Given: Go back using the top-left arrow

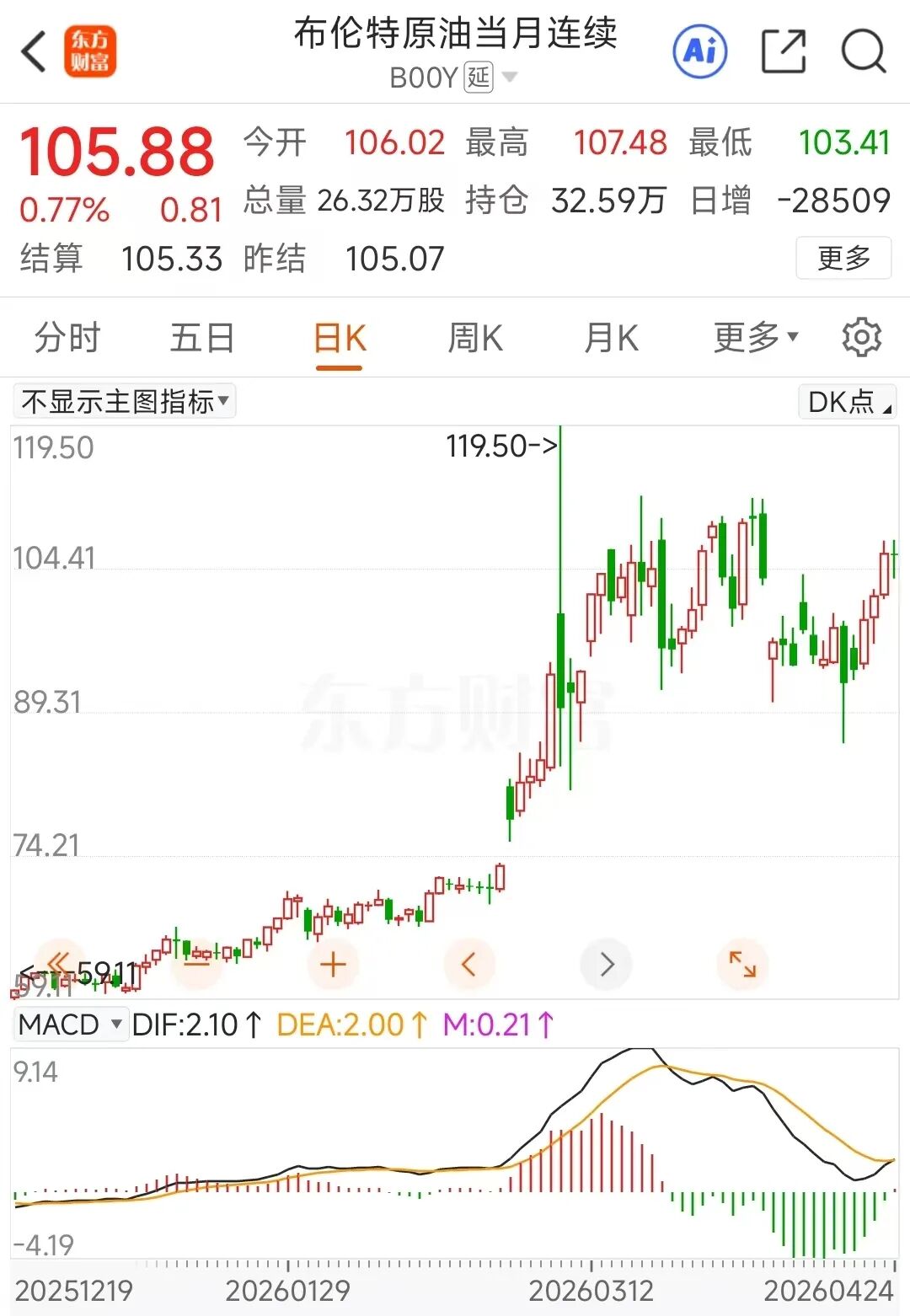Looking at the screenshot, I should click(x=34, y=52).
